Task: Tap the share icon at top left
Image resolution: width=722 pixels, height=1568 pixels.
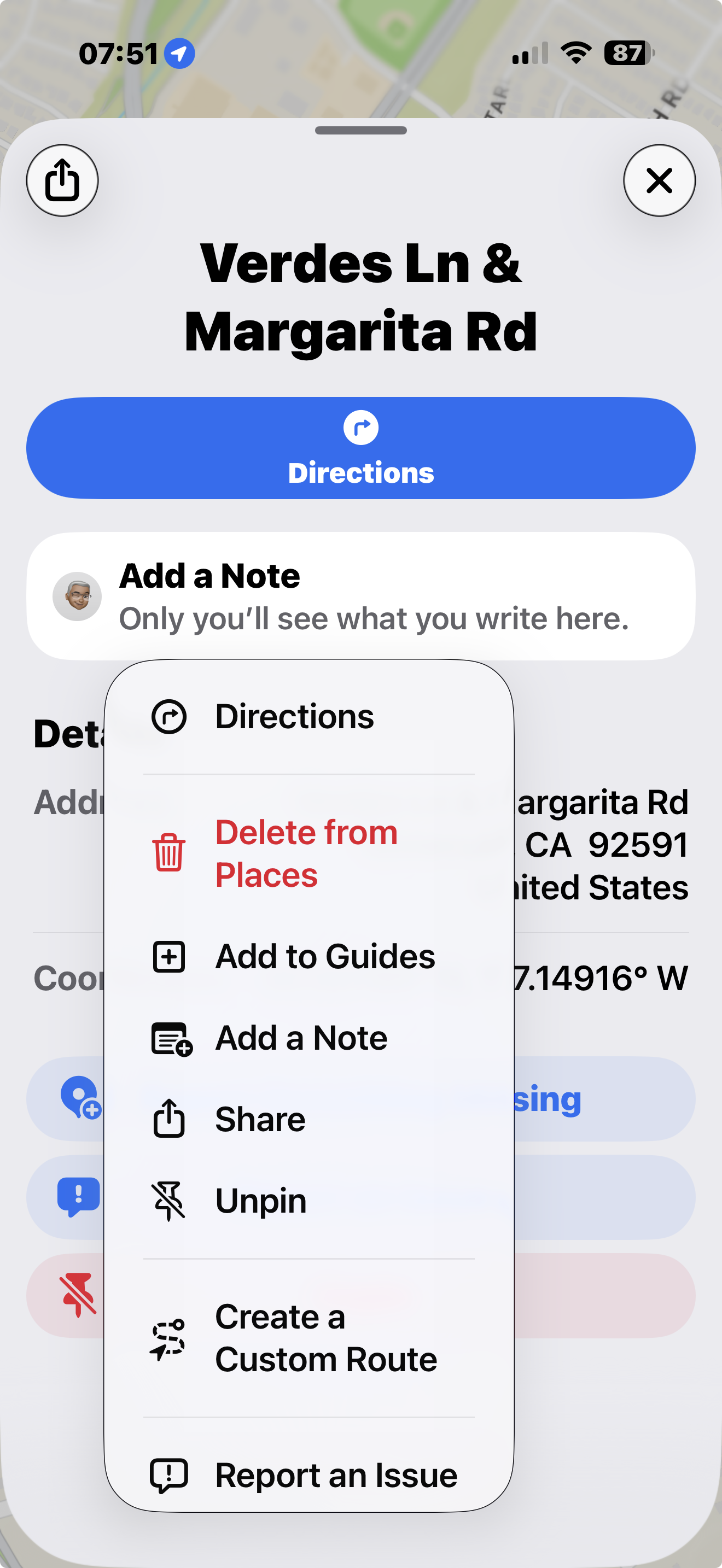Action: [x=62, y=180]
